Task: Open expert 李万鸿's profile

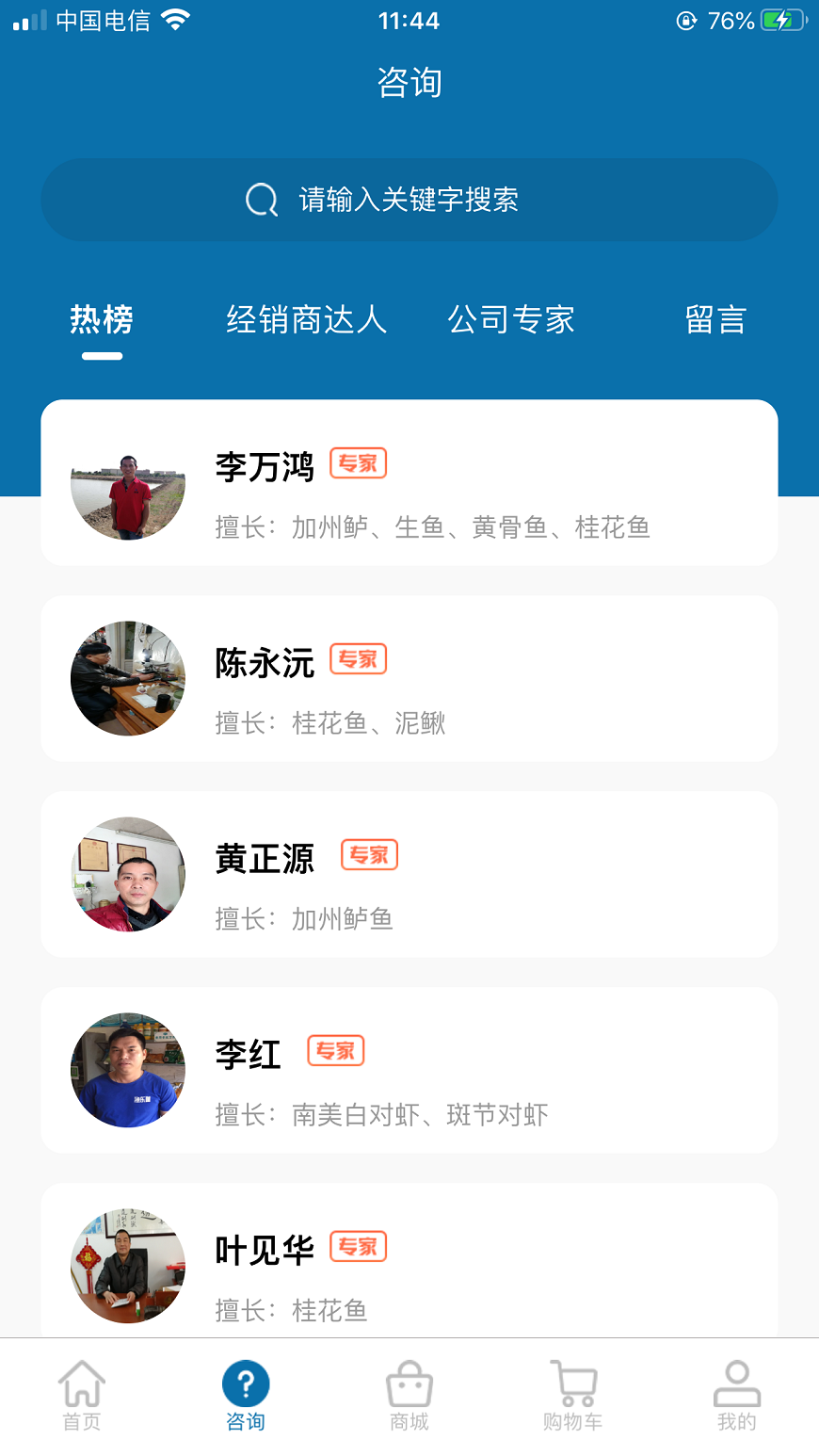Action: pyautogui.click(x=409, y=483)
